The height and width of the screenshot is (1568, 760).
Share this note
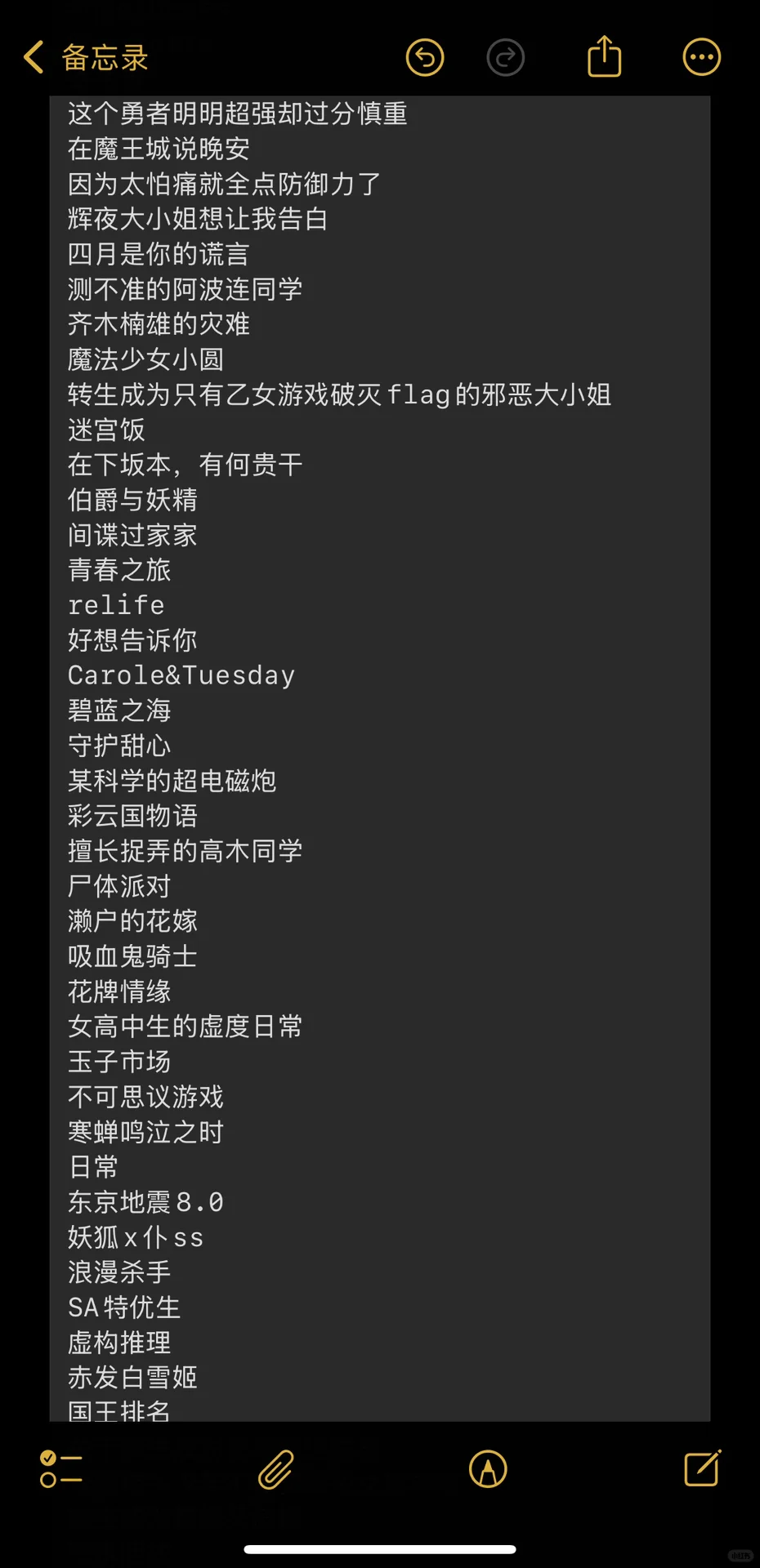[x=605, y=56]
